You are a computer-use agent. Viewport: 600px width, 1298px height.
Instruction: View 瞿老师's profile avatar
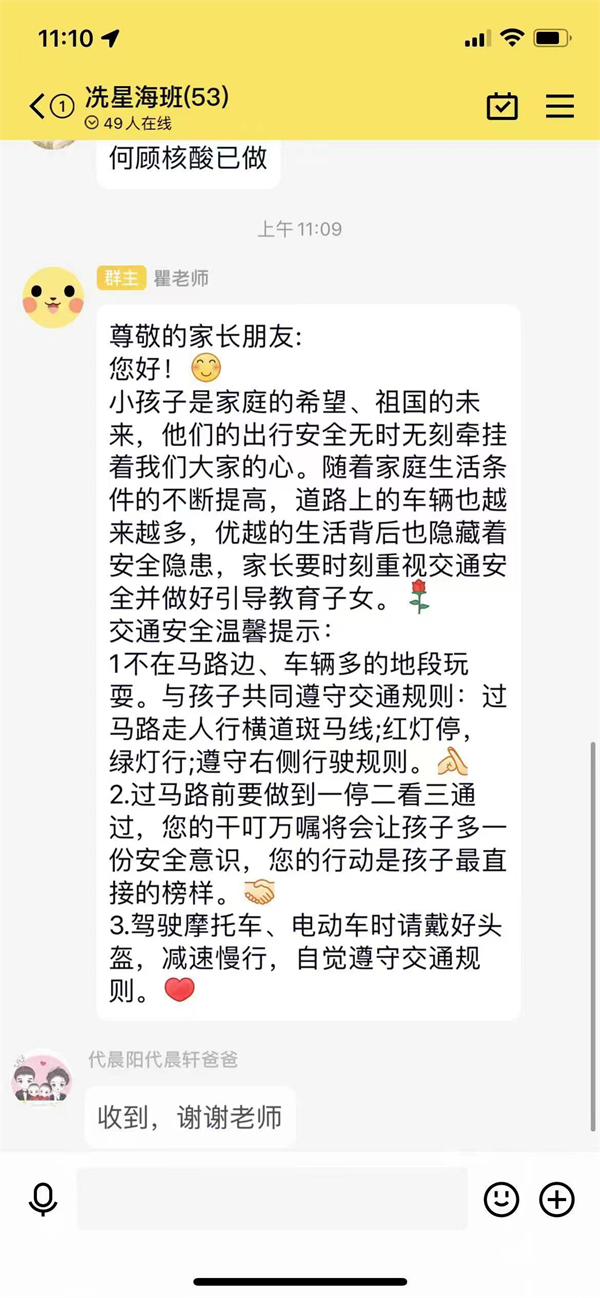pyautogui.click(x=52, y=297)
